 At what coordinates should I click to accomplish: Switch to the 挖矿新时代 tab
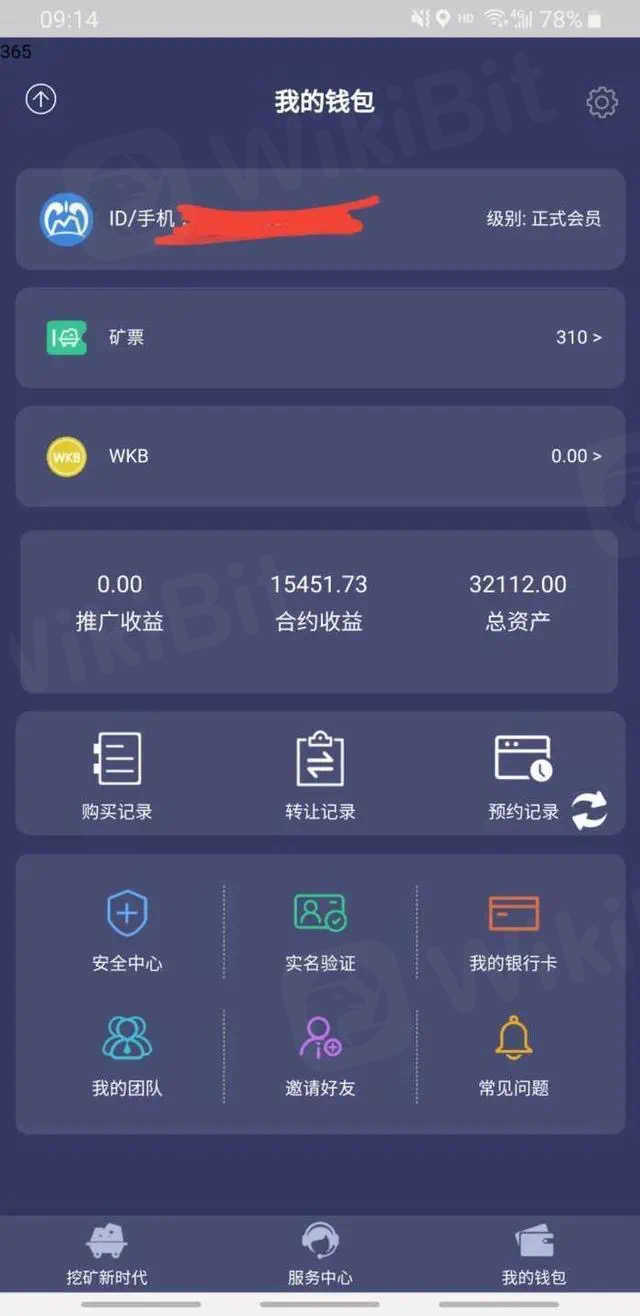point(107,1255)
